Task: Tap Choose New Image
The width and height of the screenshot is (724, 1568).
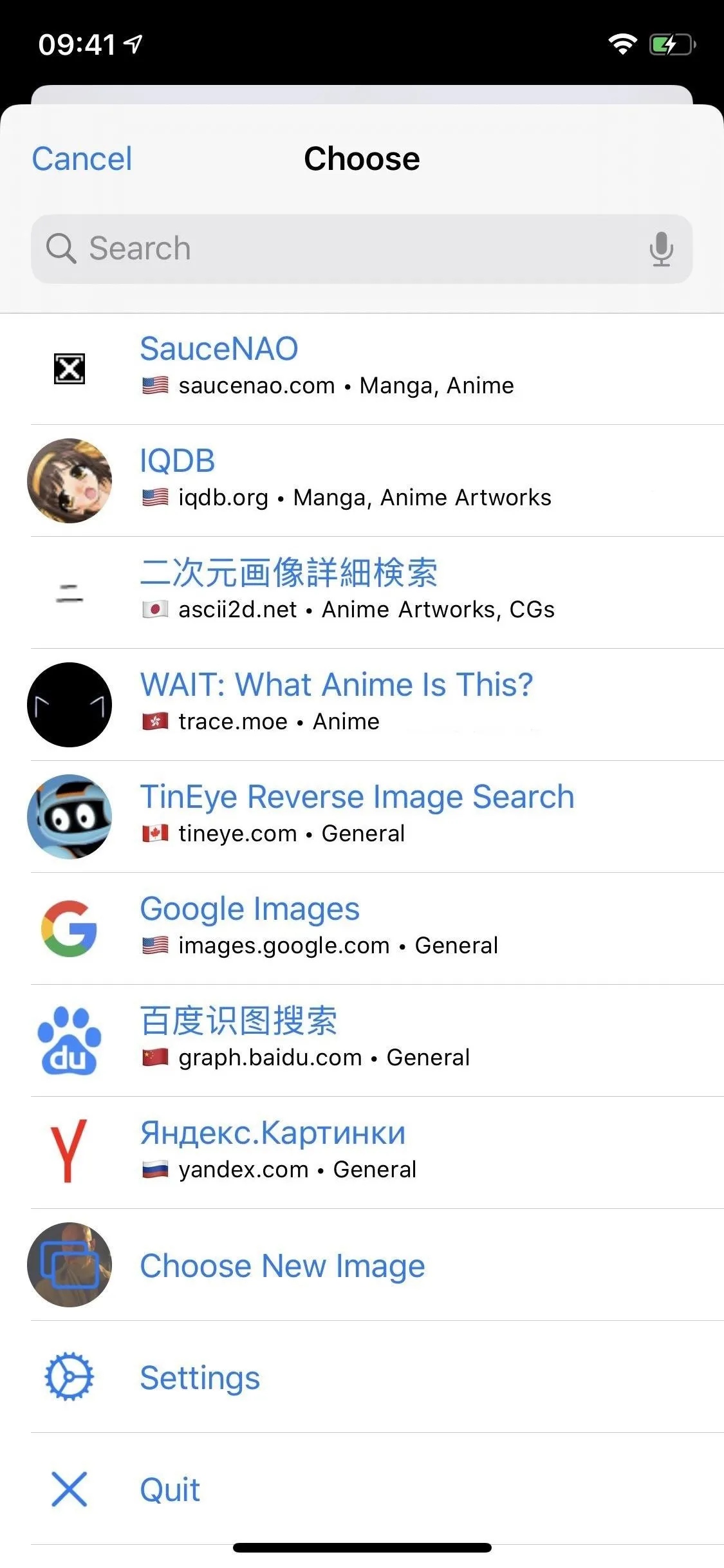Action: [x=362, y=1265]
